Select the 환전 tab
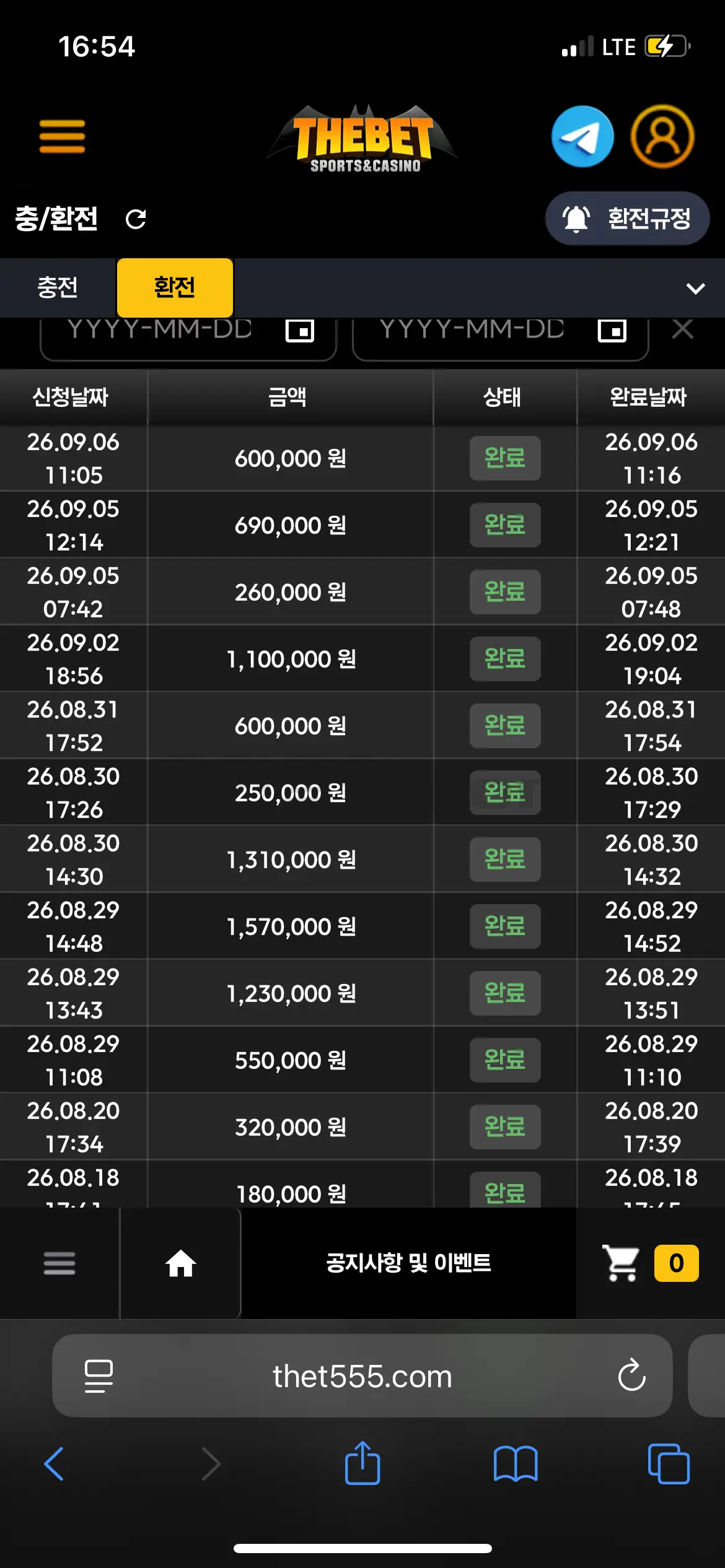 click(175, 288)
